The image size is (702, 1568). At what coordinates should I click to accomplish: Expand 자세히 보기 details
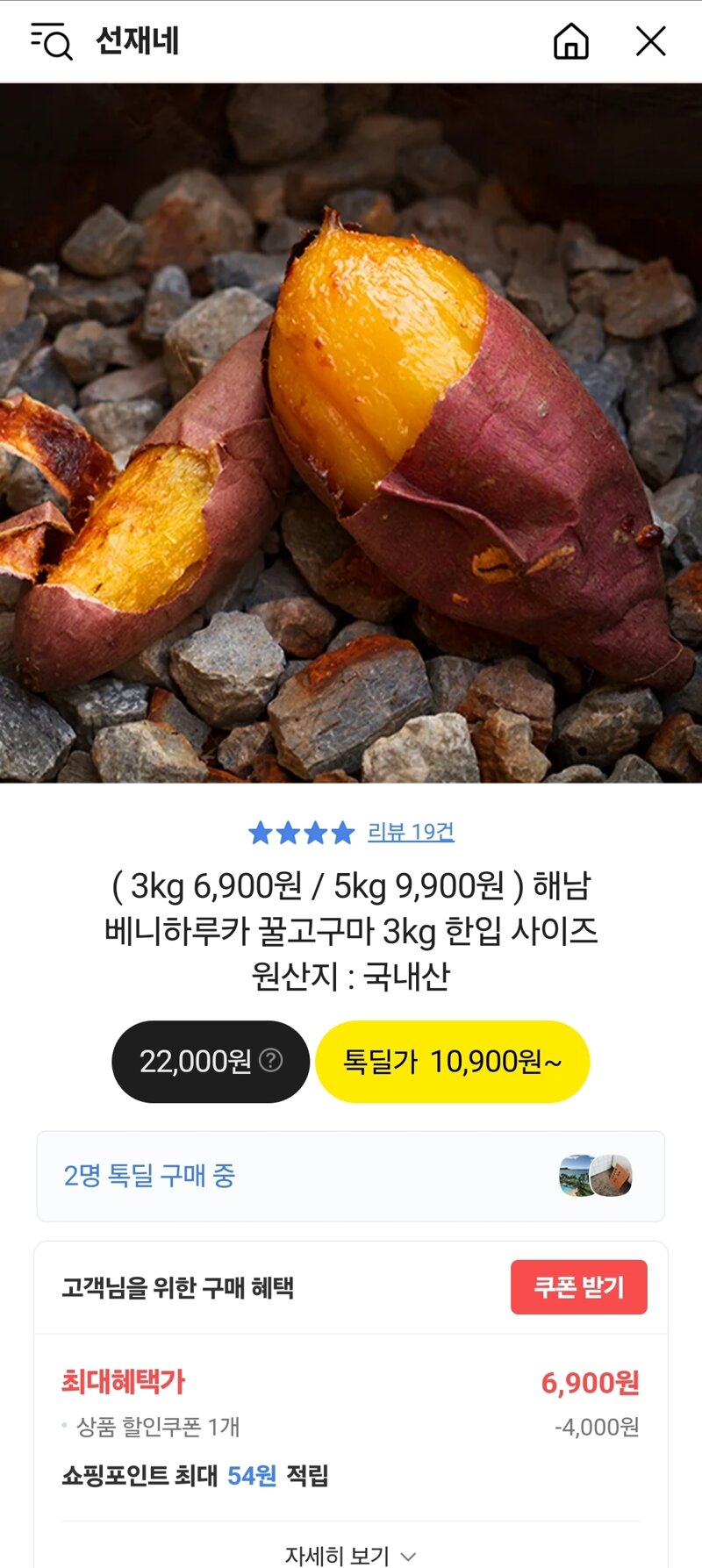(x=350, y=1555)
